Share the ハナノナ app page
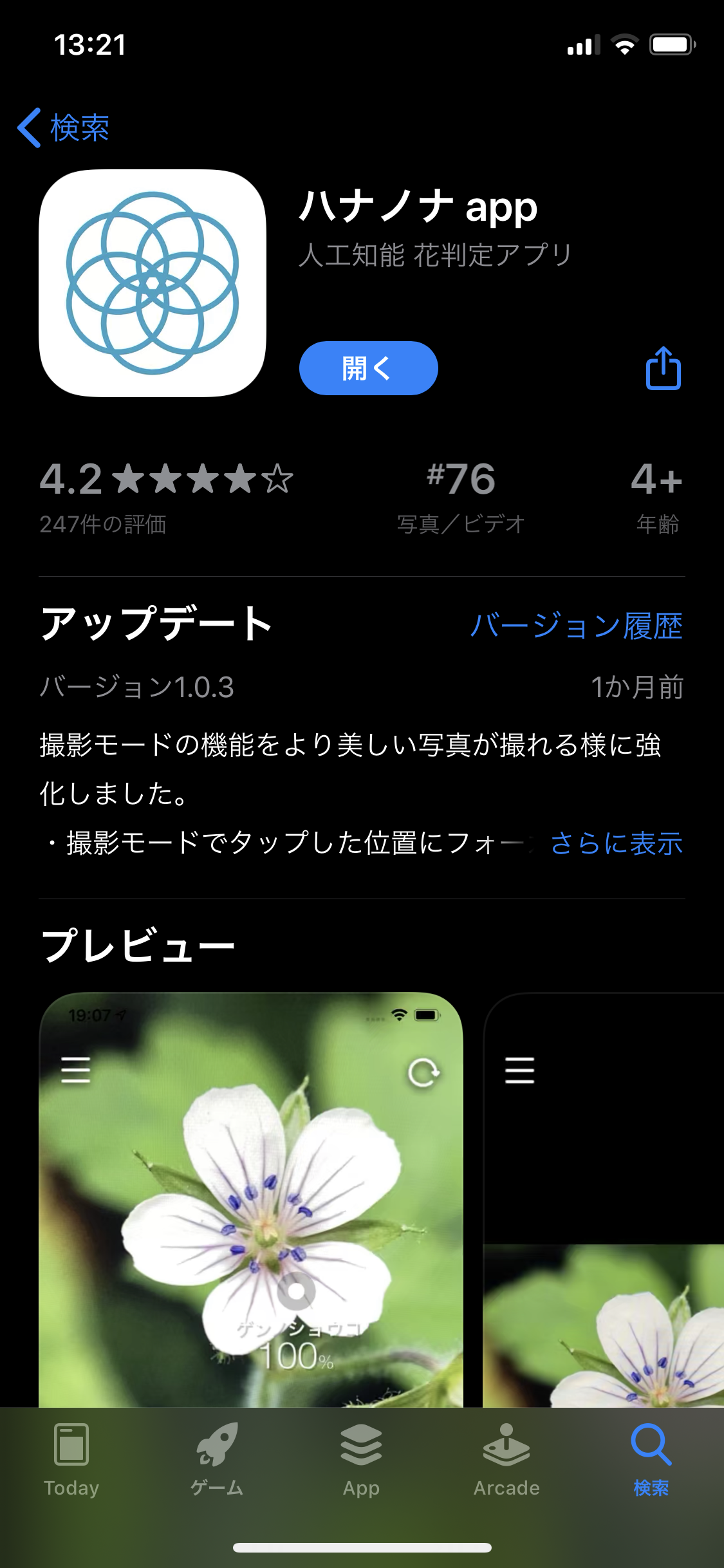This screenshot has width=724, height=1568. click(x=663, y=368)
